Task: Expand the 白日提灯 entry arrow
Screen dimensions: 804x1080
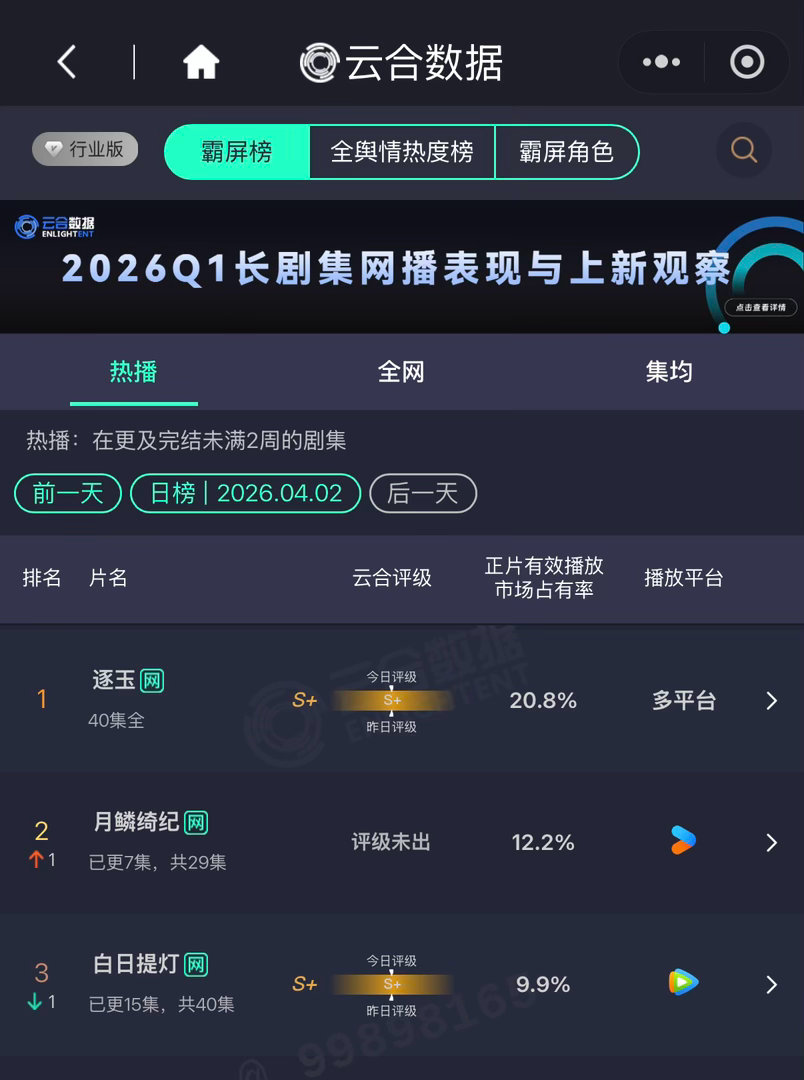Action: coord(770,985)
